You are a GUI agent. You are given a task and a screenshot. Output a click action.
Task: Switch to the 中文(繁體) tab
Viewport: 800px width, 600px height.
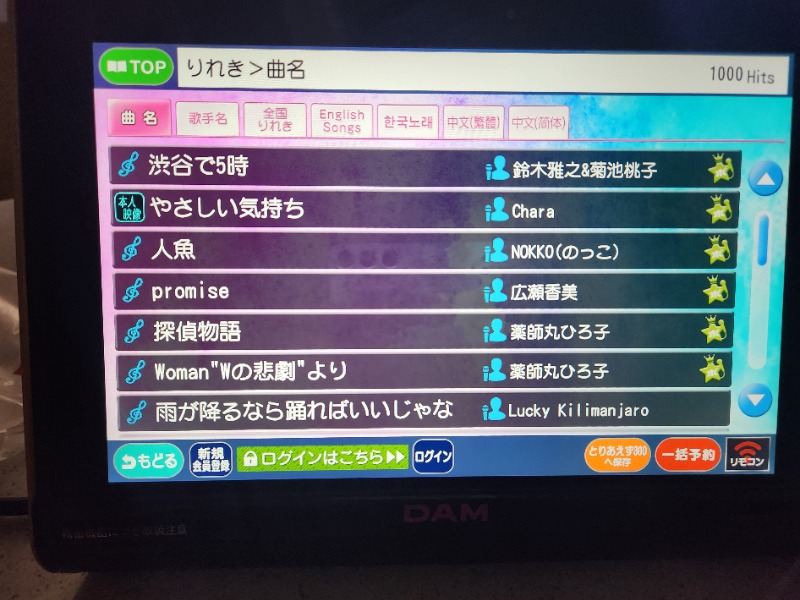coord(474,123)
